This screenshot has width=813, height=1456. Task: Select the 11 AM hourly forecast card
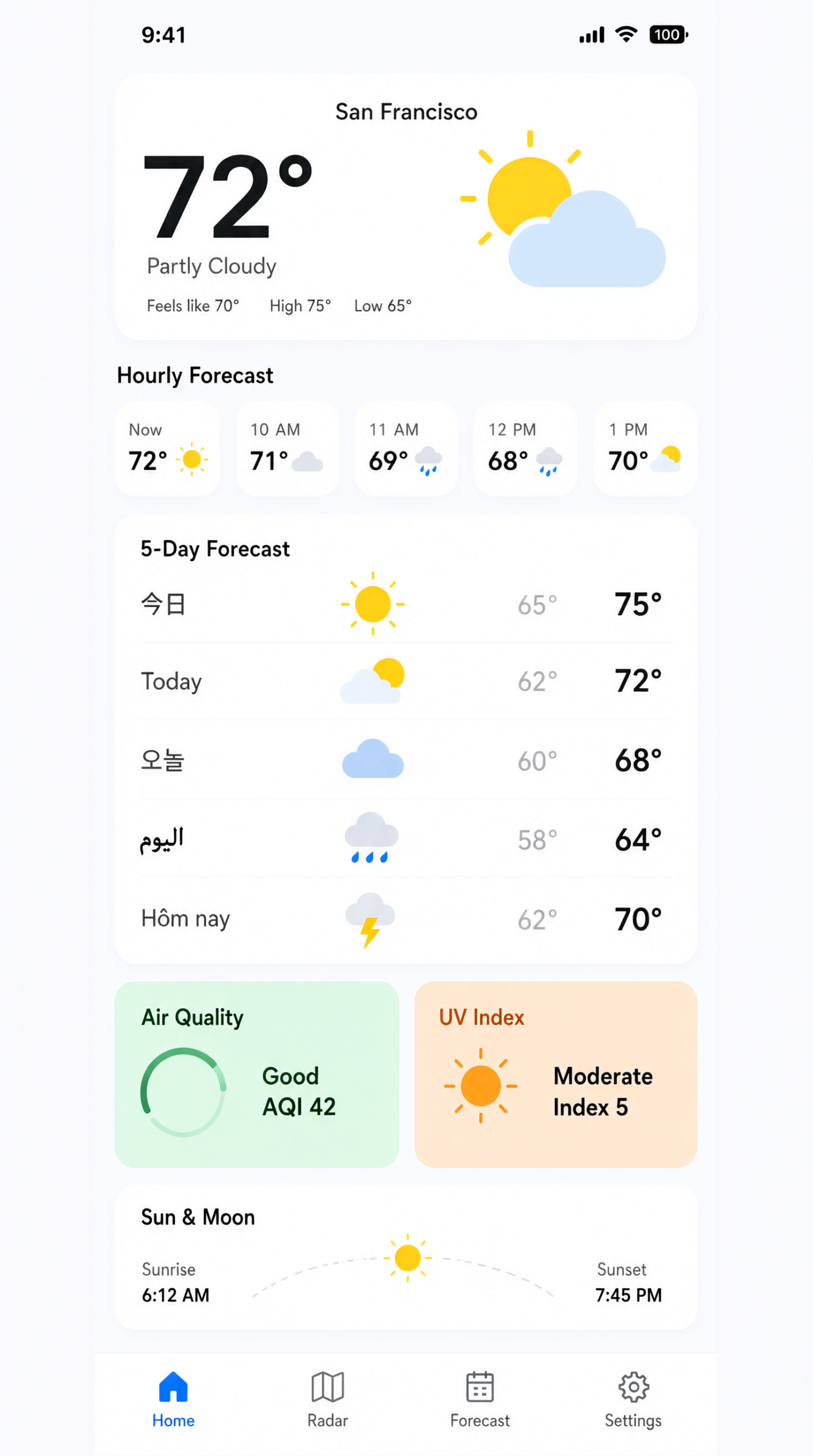[x=406, y=448]
